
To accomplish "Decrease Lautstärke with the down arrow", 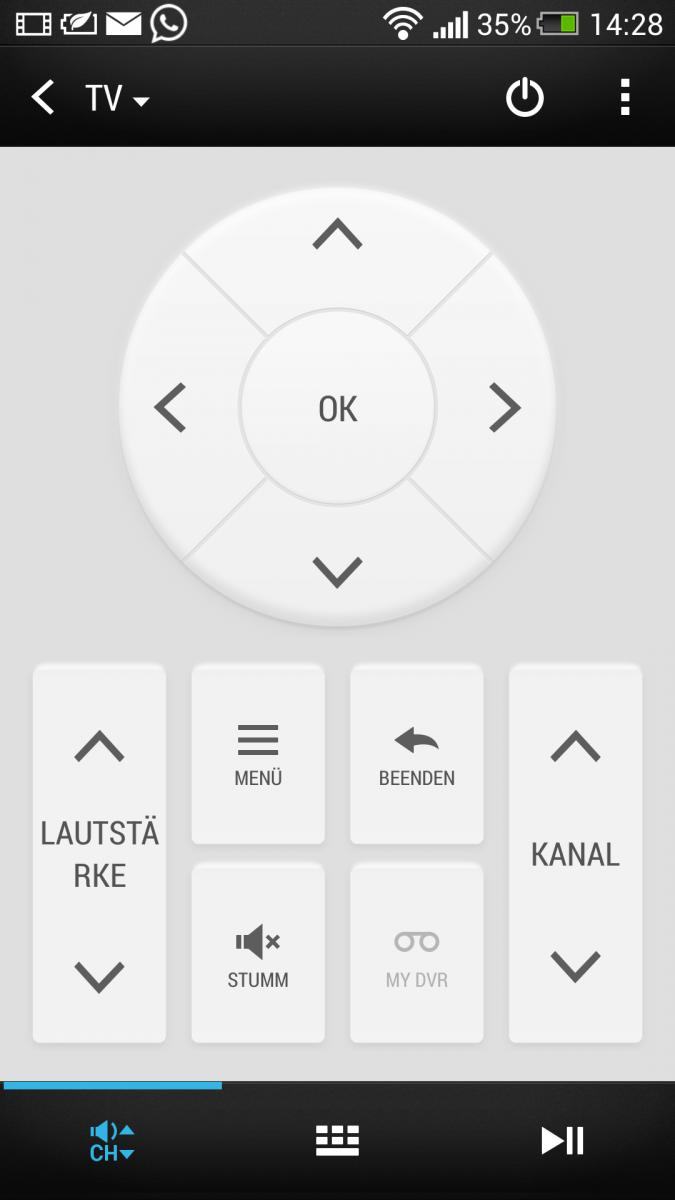I will [100, 976].
